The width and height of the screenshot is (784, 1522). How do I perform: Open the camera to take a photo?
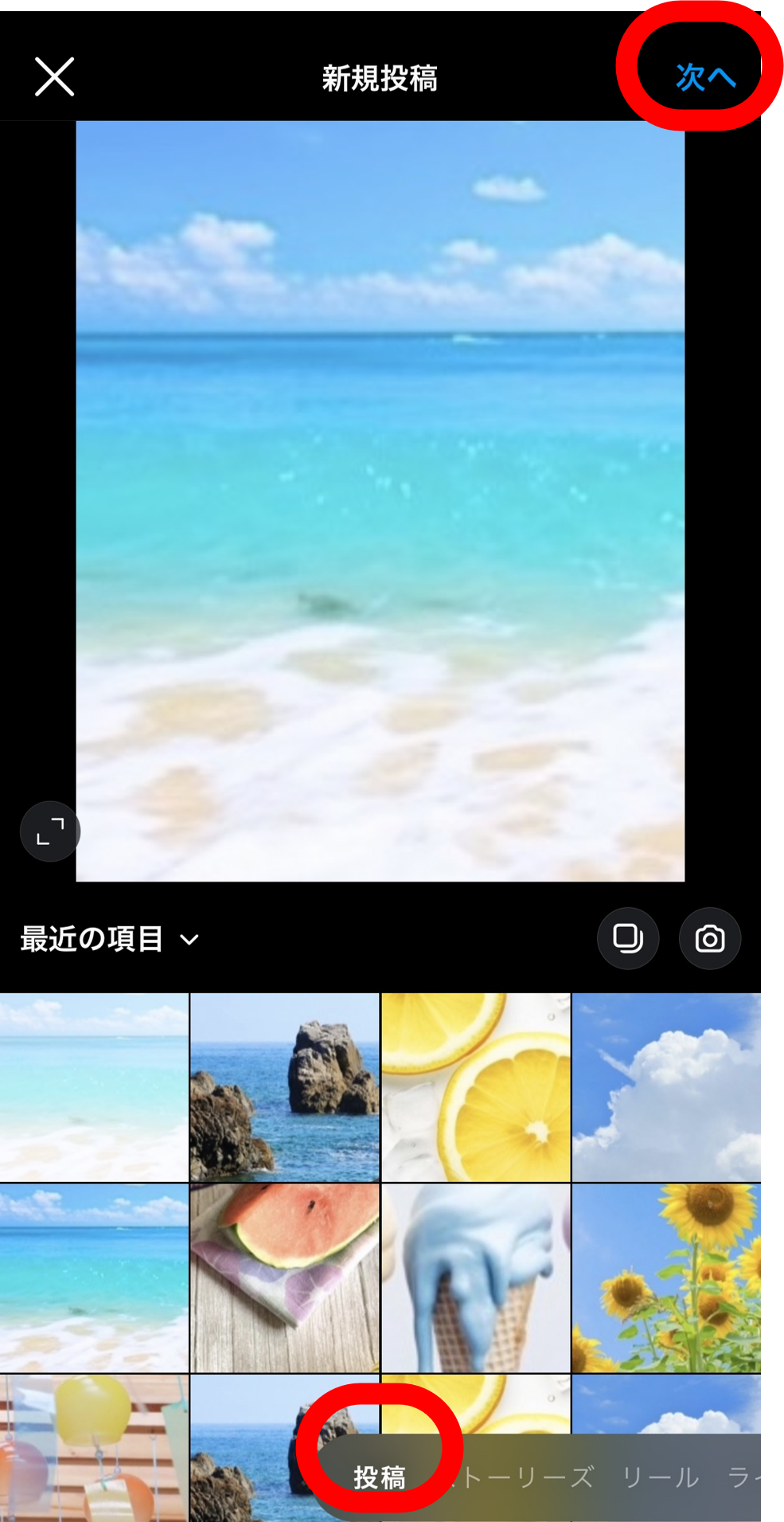tap(710, 938)
